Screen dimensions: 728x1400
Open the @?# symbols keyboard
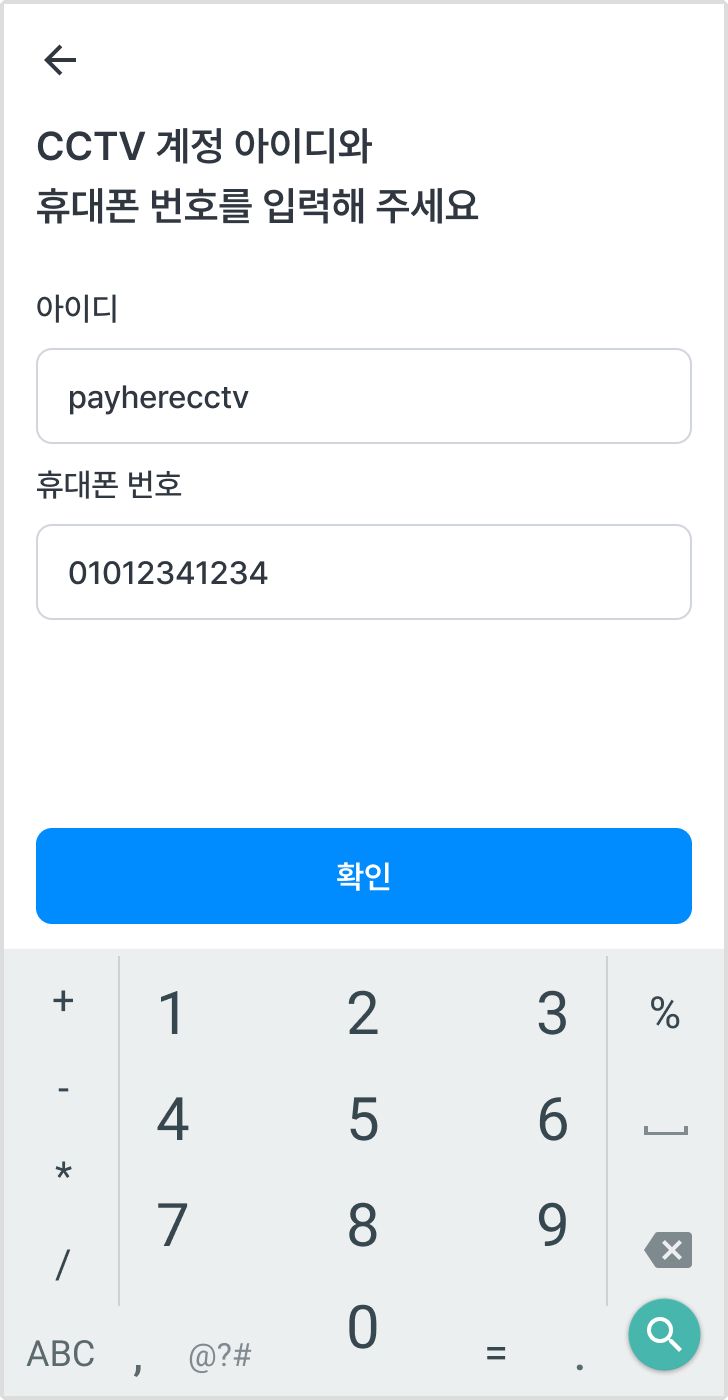(x=220, y=1357)
